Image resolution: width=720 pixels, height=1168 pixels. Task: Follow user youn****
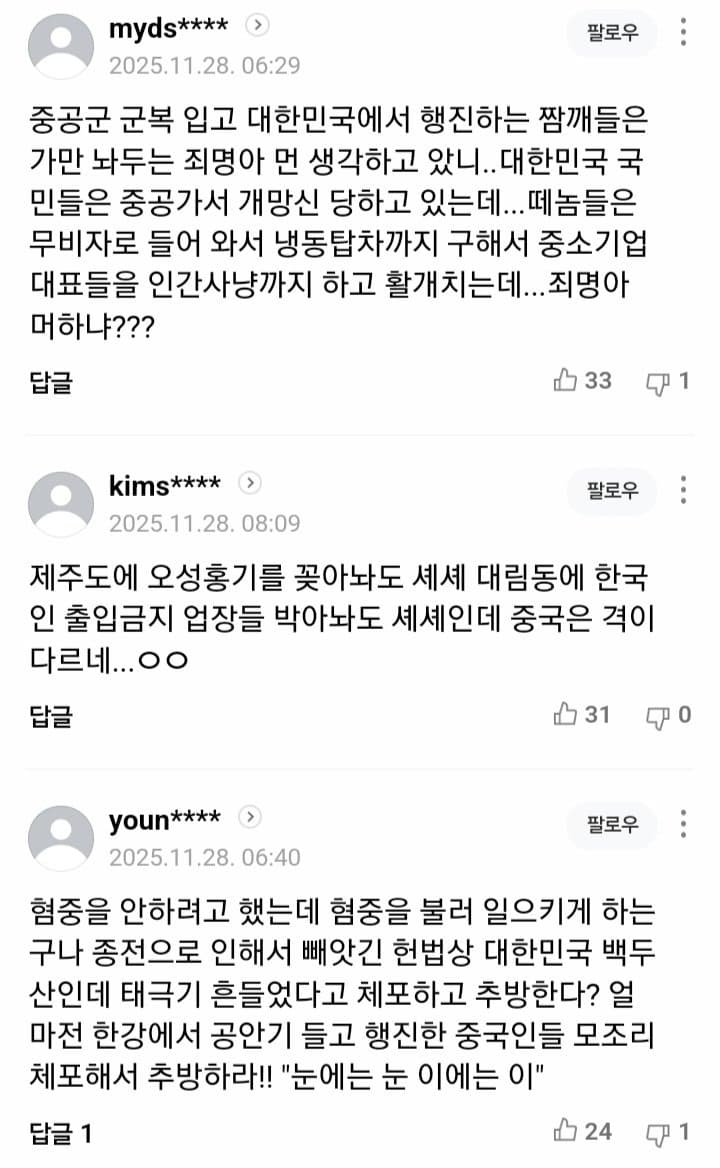coord(612,824)
